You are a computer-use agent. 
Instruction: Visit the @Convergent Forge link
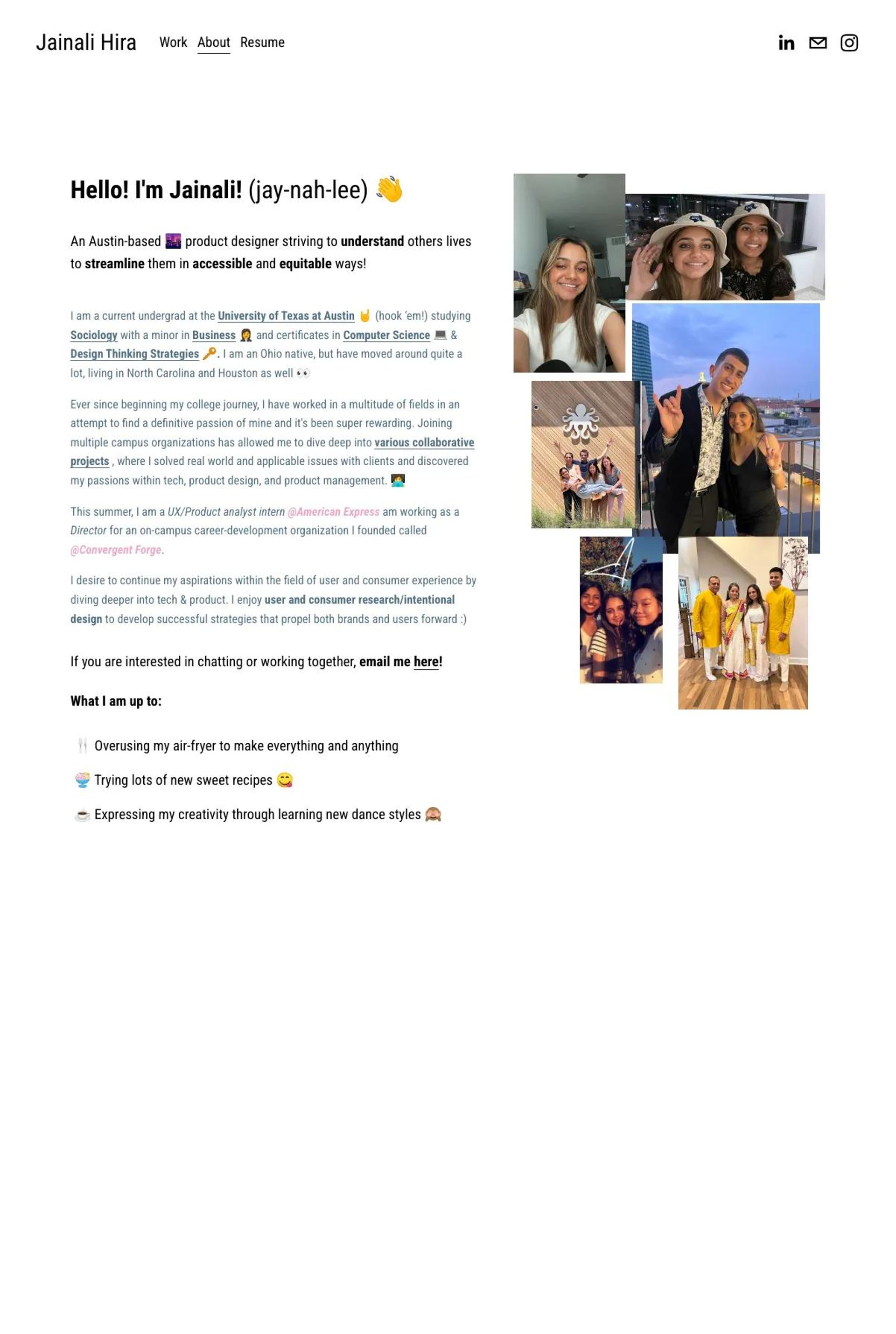pyautogui.click(x=115, y=550)
